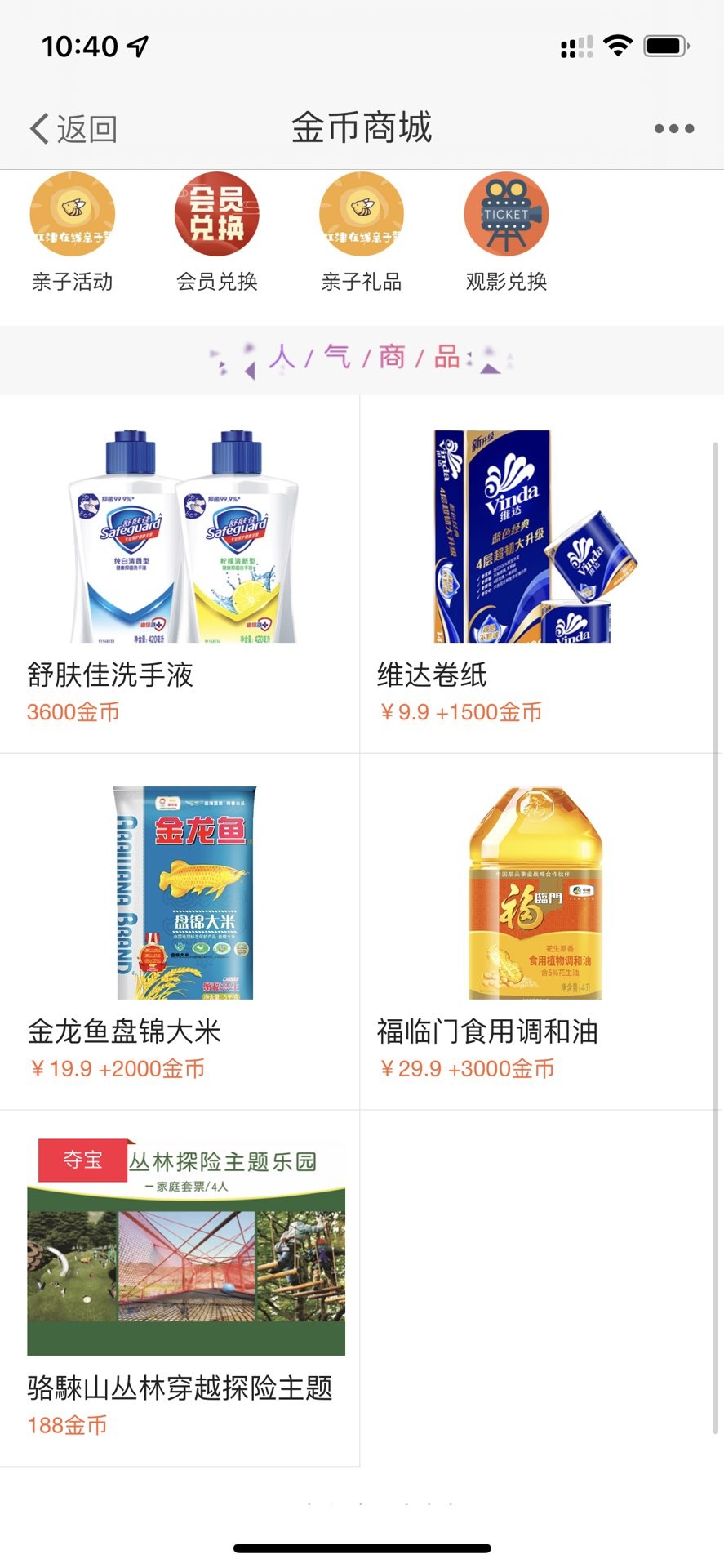Open the 金龙鱼盘锦大米 product card

[x=180, y=931]
